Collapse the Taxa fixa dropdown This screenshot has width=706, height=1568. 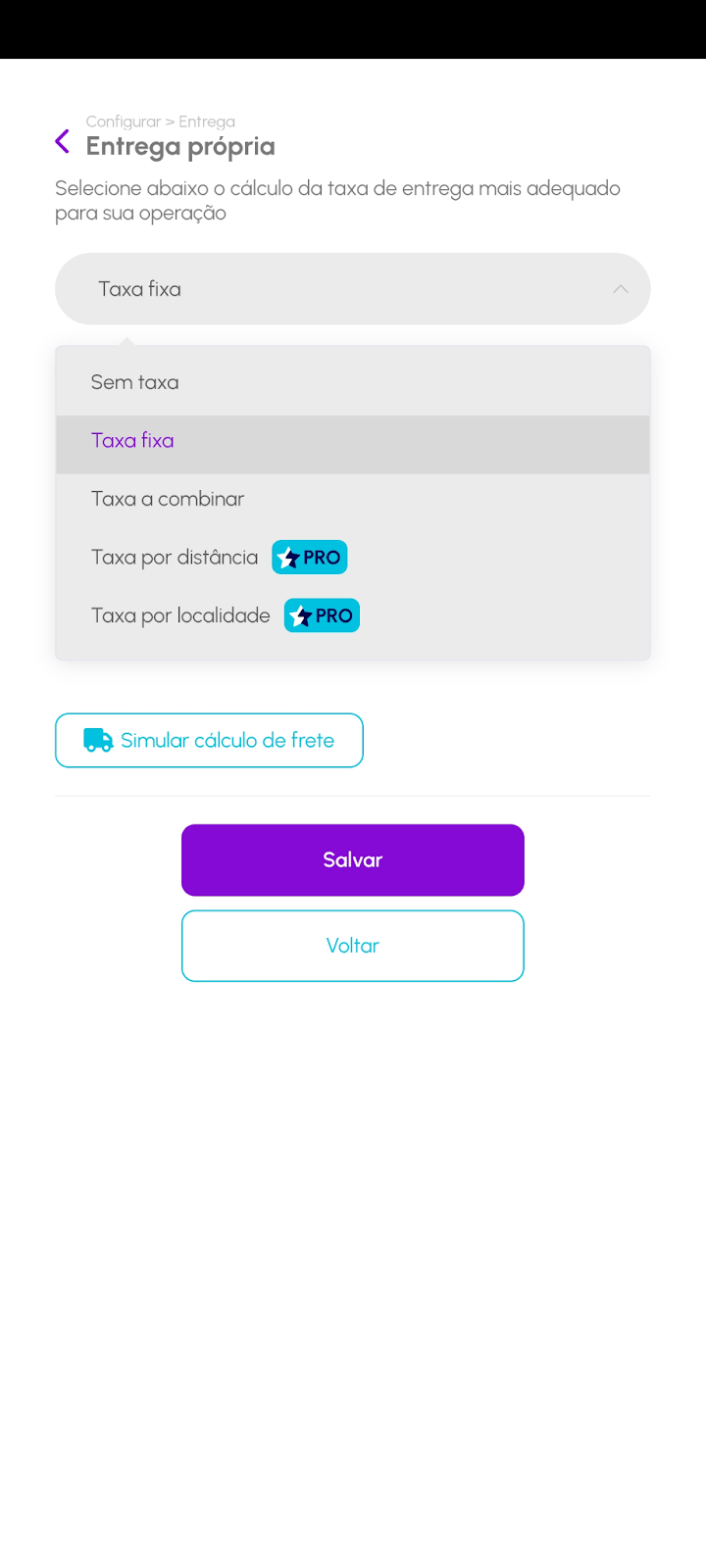[352, 289]
